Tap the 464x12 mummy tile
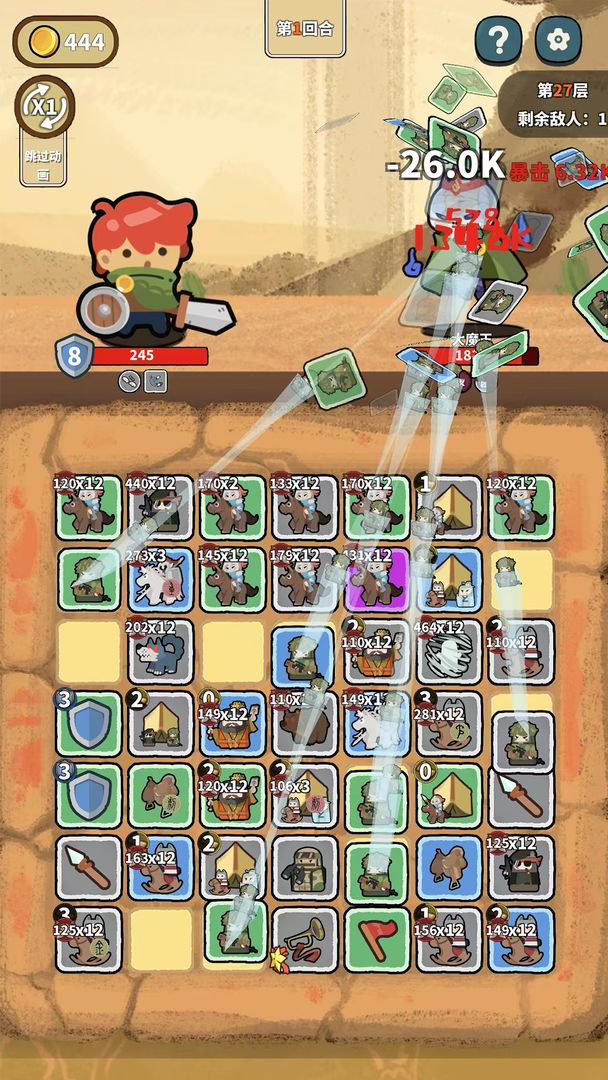 (x=449, y=652)
